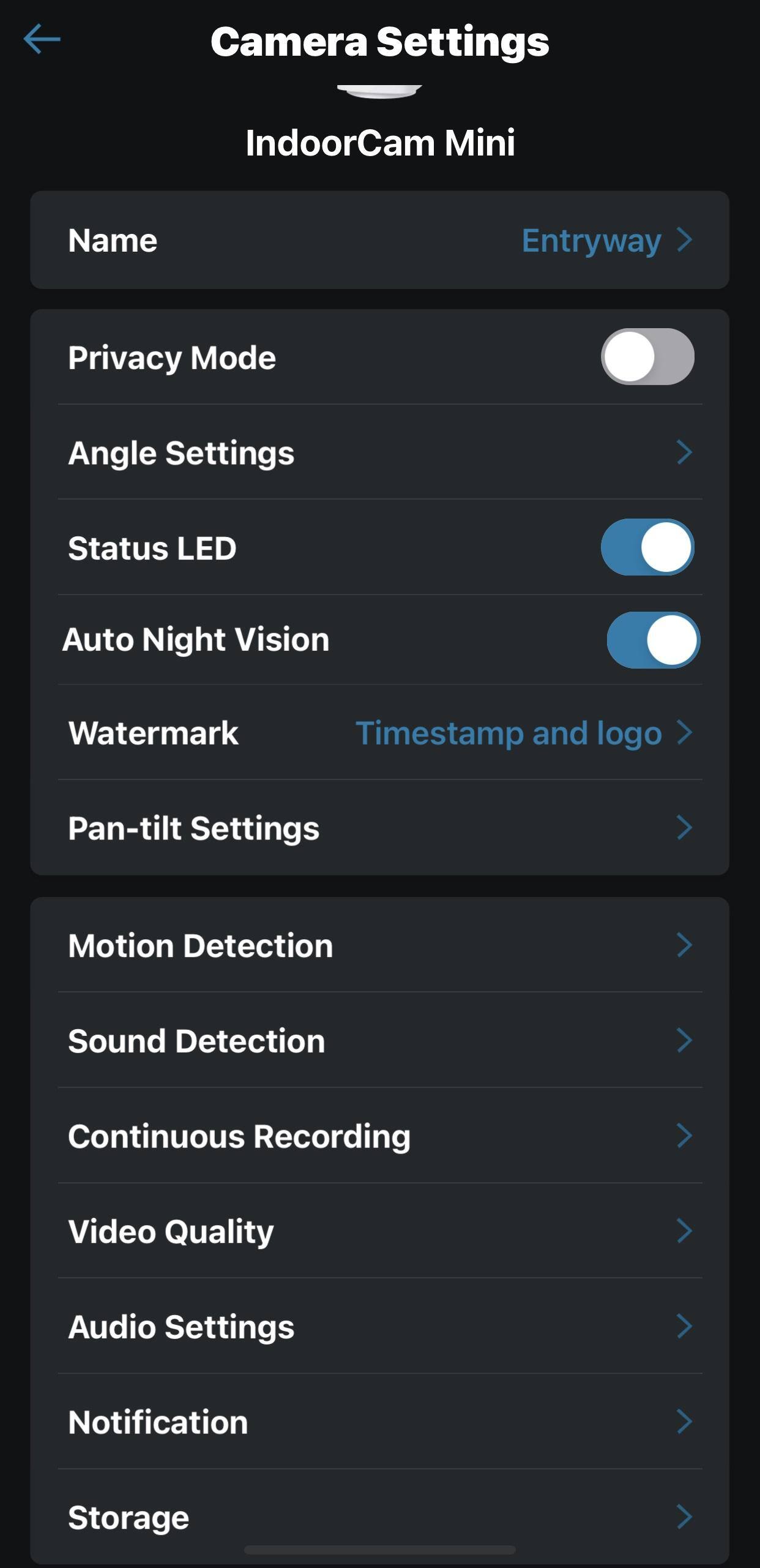
Task: Go back from Camera Settings
Action: point(42,39)
